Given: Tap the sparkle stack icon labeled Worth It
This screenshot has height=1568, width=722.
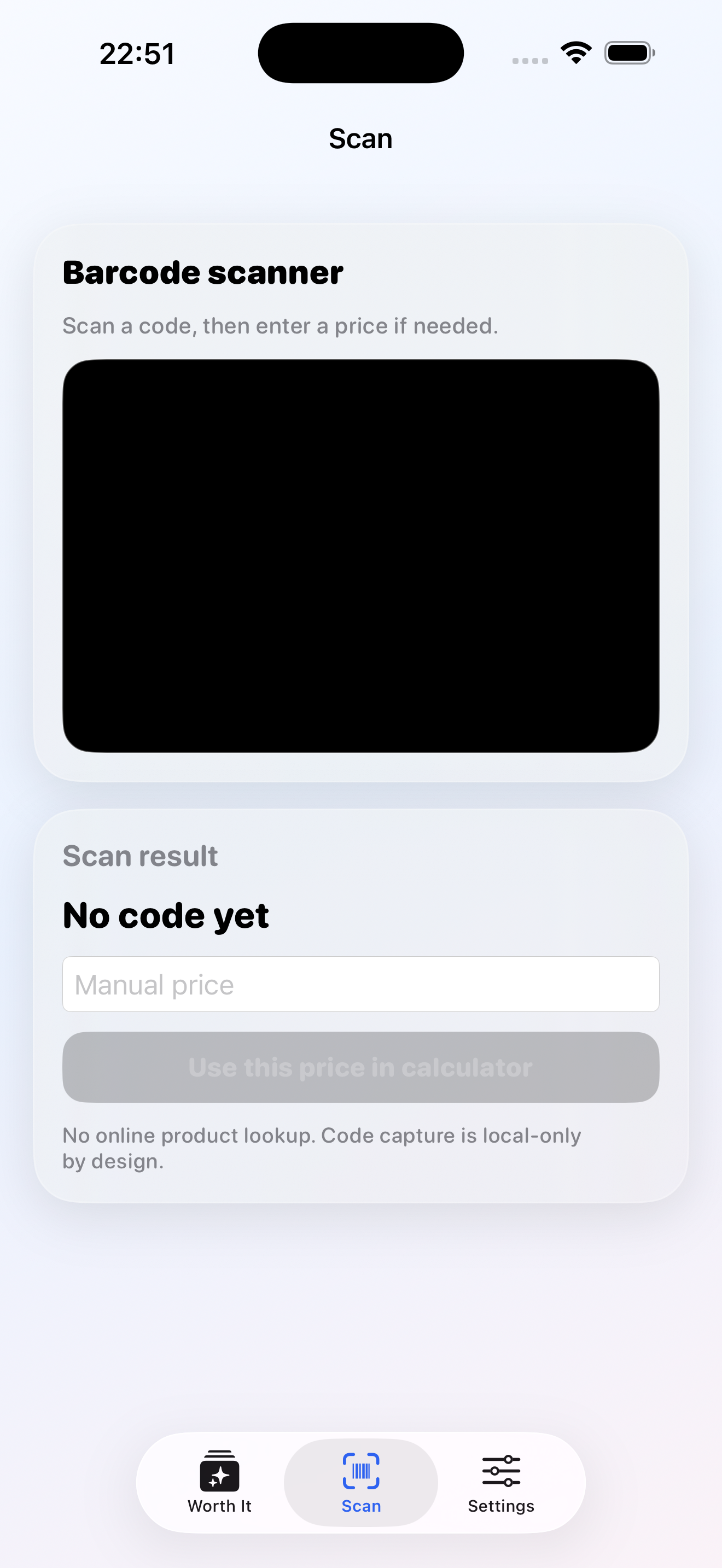Looking at the screenshot, I should tap(219, 1476).
